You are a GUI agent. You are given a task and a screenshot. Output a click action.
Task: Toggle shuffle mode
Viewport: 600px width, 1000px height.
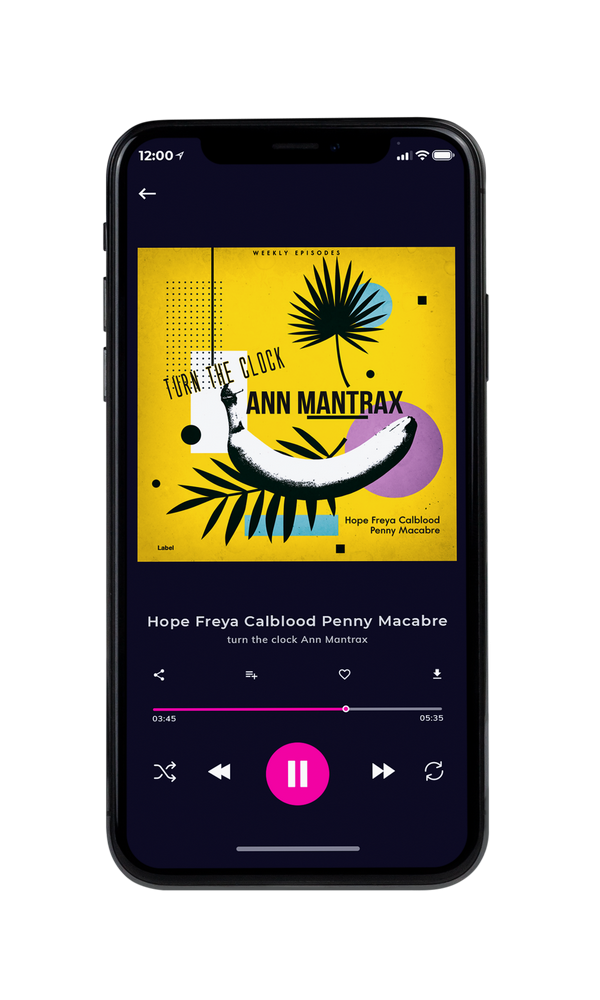(165, 772)
